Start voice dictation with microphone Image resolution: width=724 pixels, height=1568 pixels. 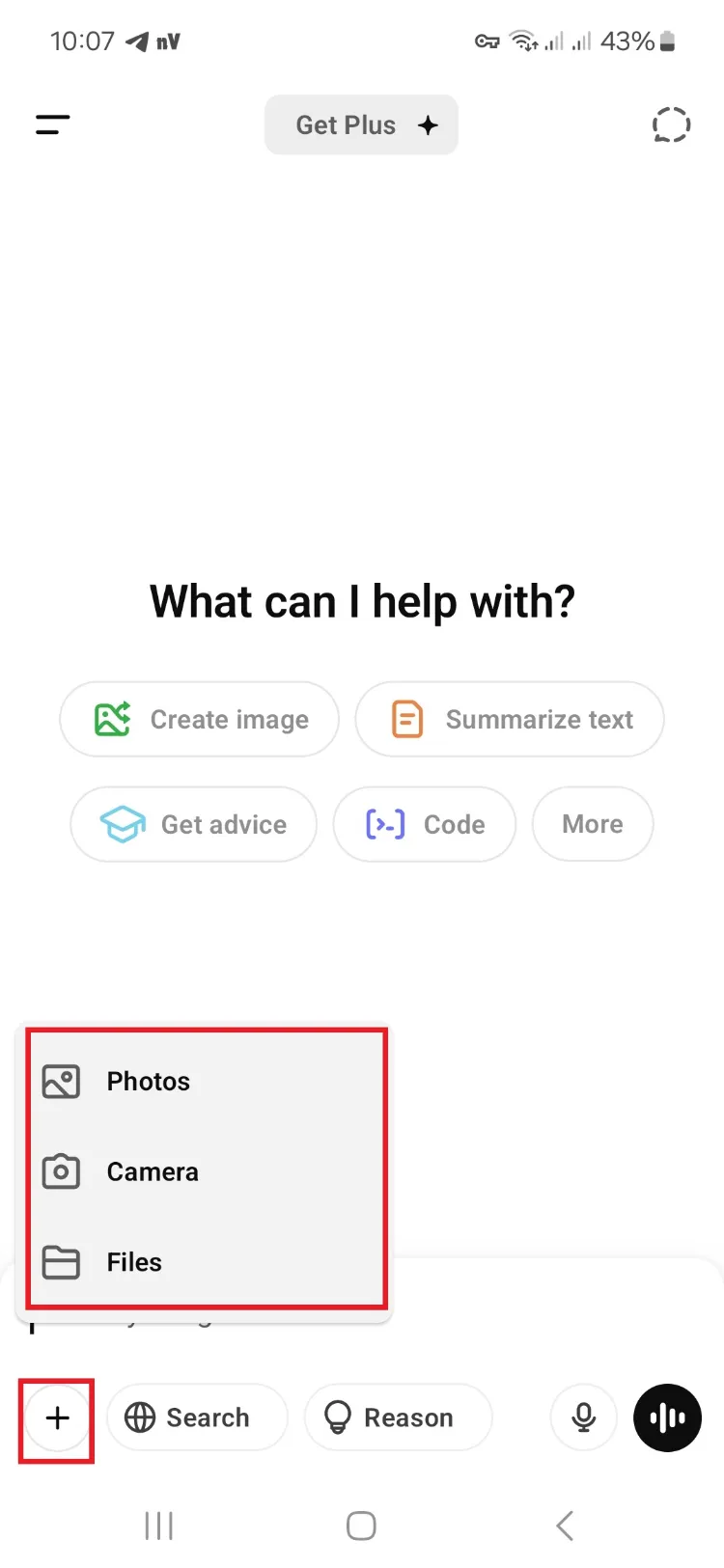click(584, 1417)
